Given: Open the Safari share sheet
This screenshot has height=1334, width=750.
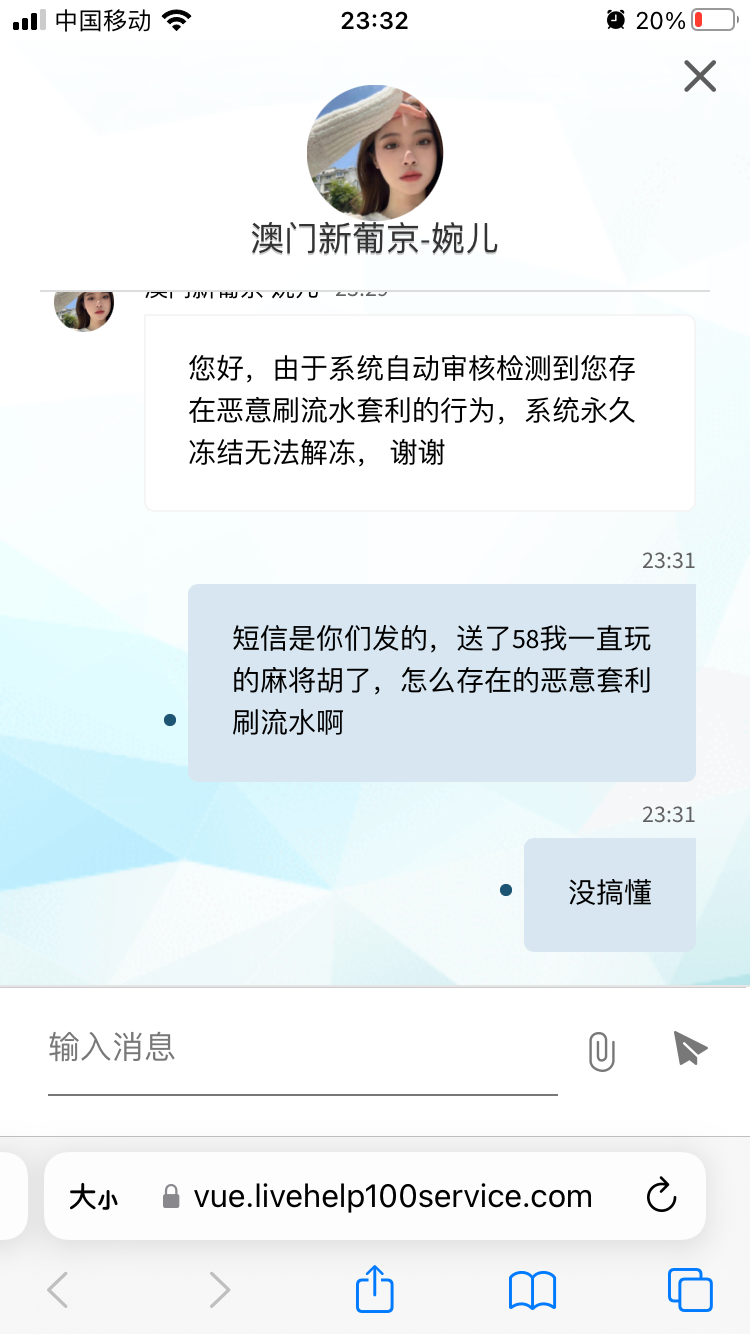Looking at the screenshot, I should 375,1289.
